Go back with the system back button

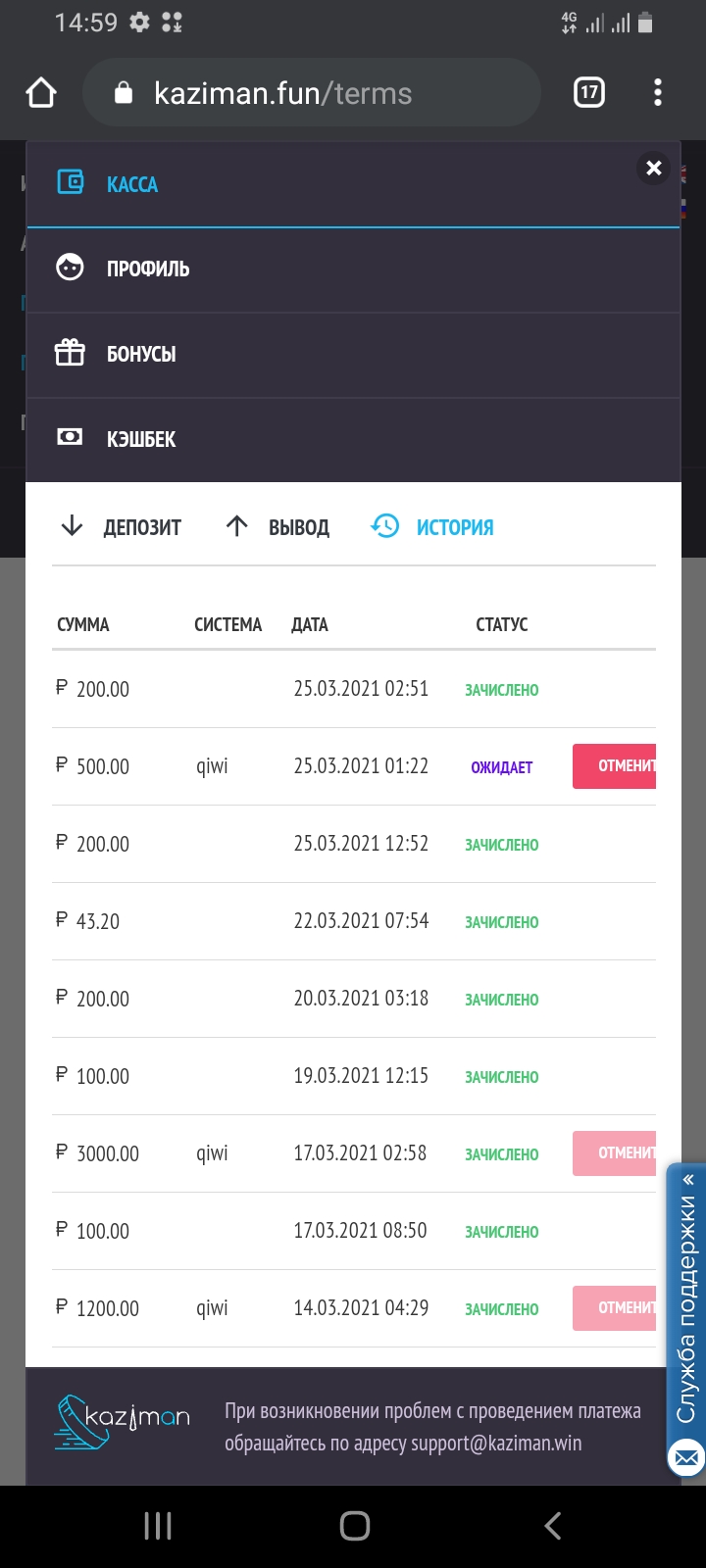553,1526
